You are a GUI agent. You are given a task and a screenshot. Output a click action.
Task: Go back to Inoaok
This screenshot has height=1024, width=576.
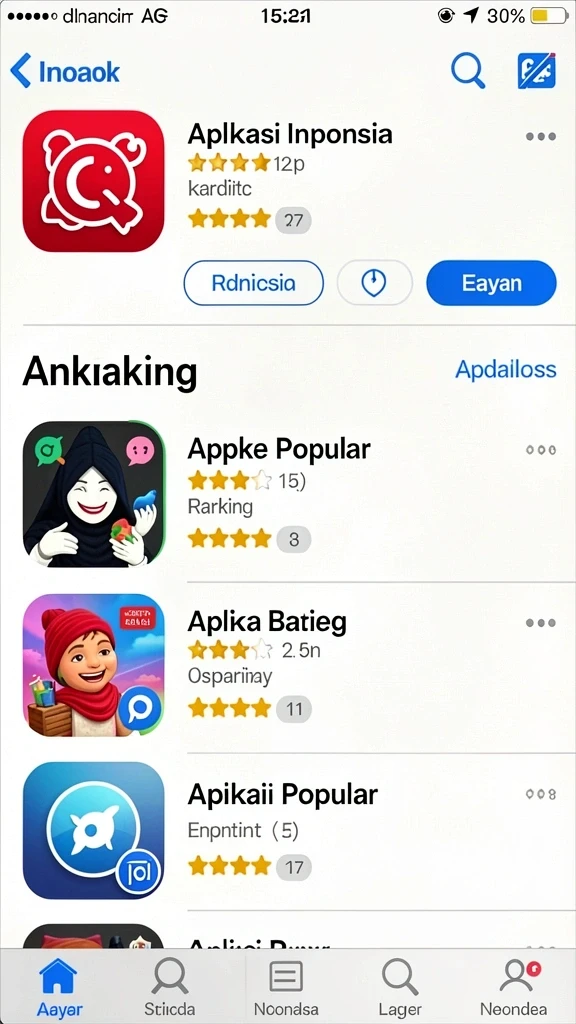coord(65,71)
